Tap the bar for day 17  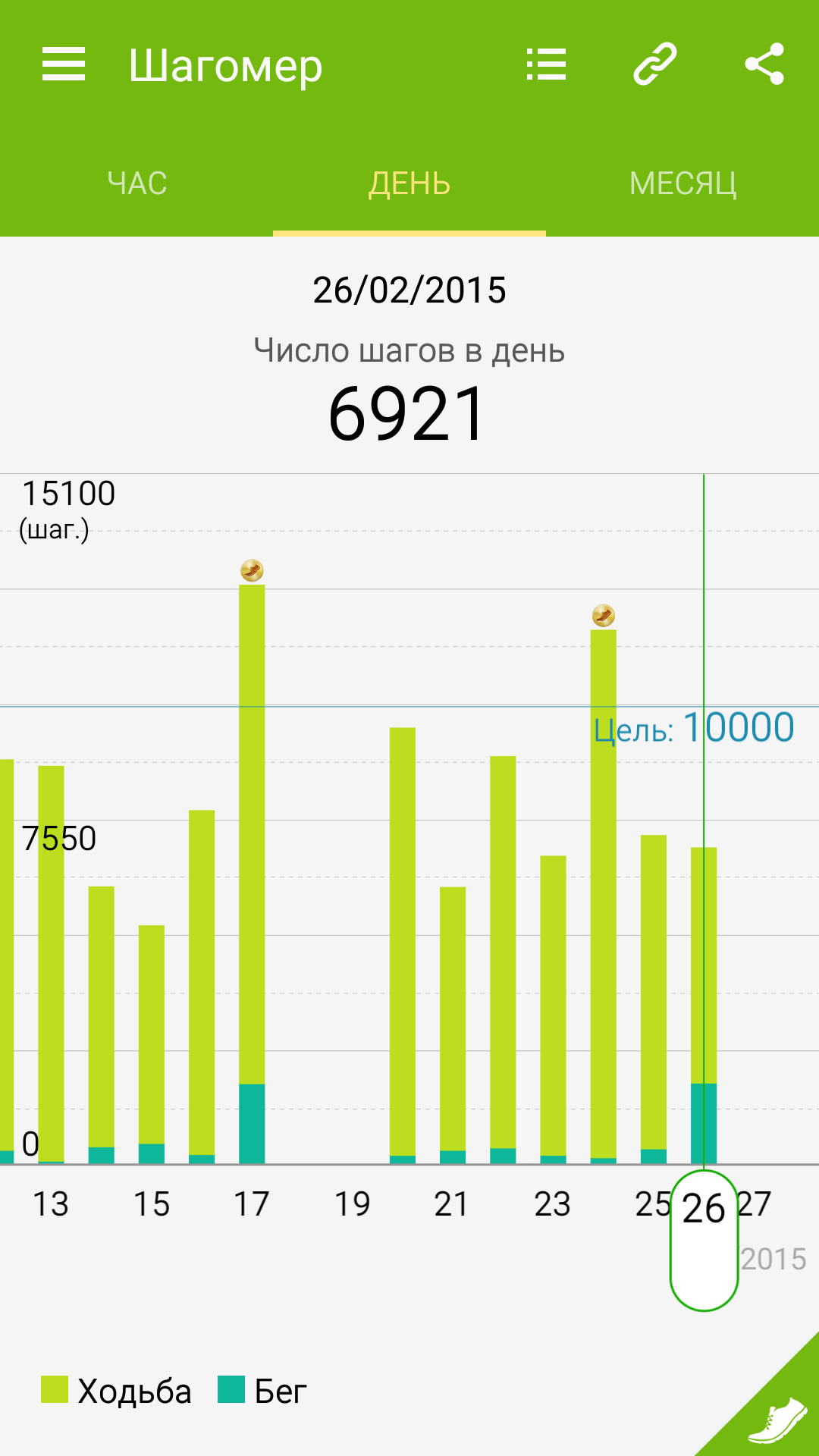(252, 874)
